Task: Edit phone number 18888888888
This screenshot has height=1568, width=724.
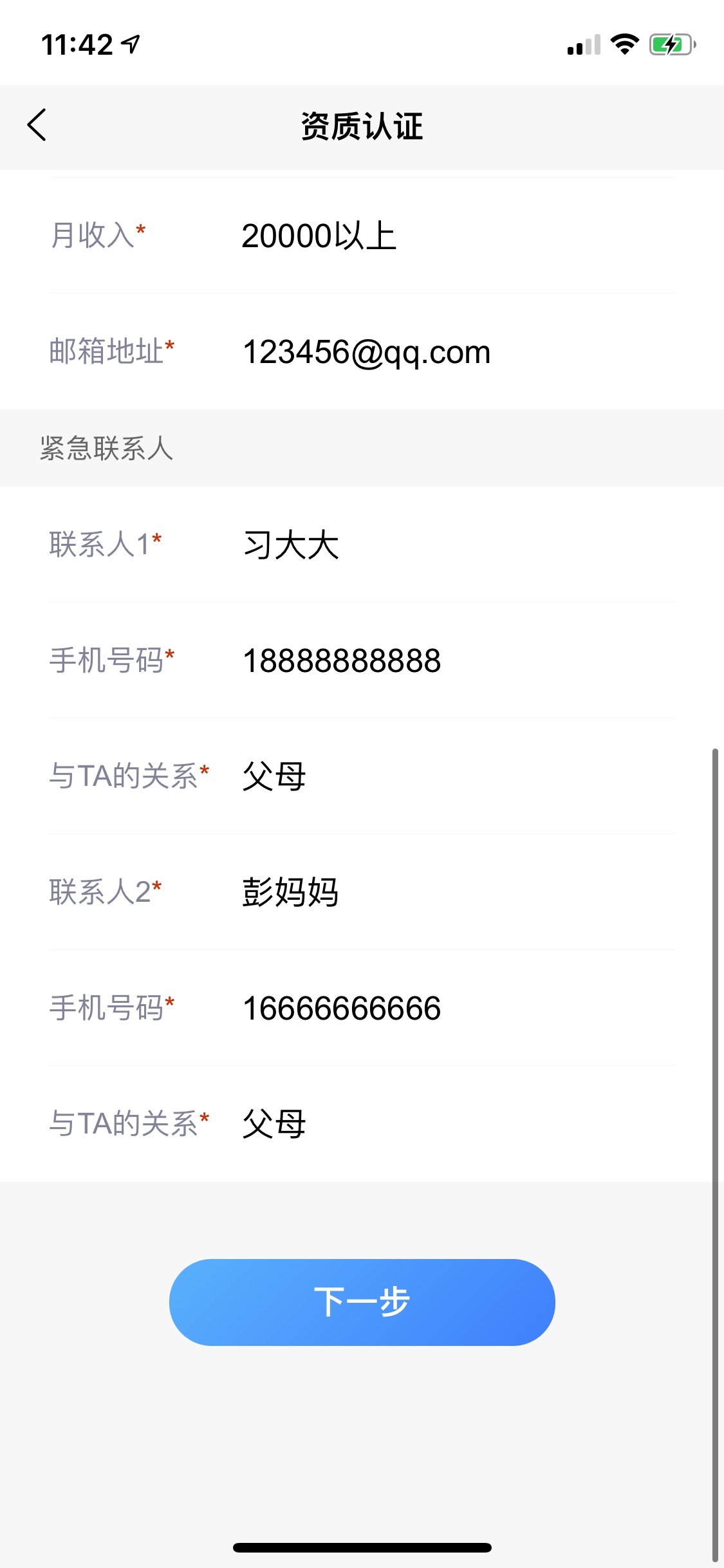Action: (x=362, y=660)
